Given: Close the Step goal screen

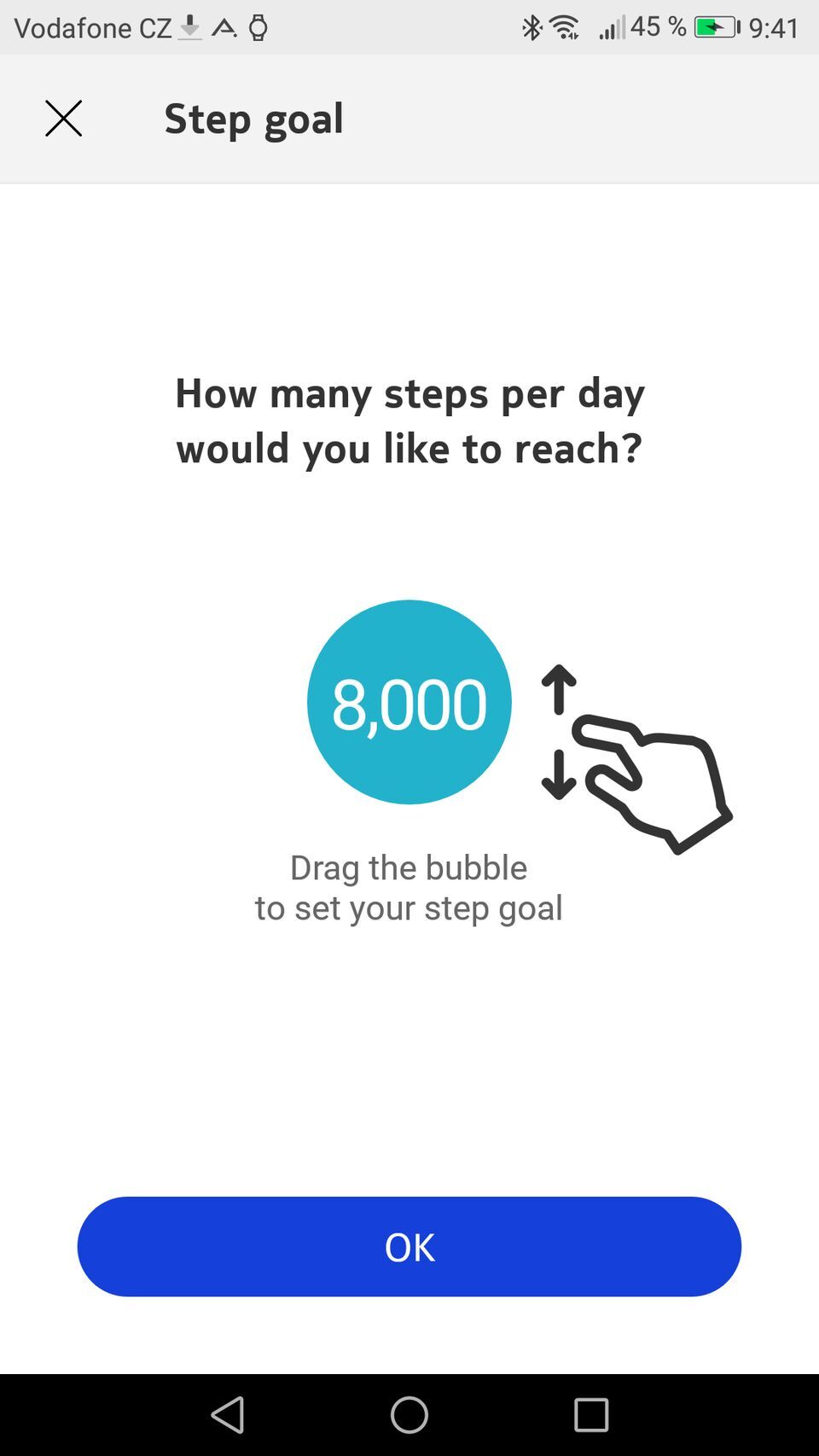Looking at the screenshot, I should (x=64, y=119).
